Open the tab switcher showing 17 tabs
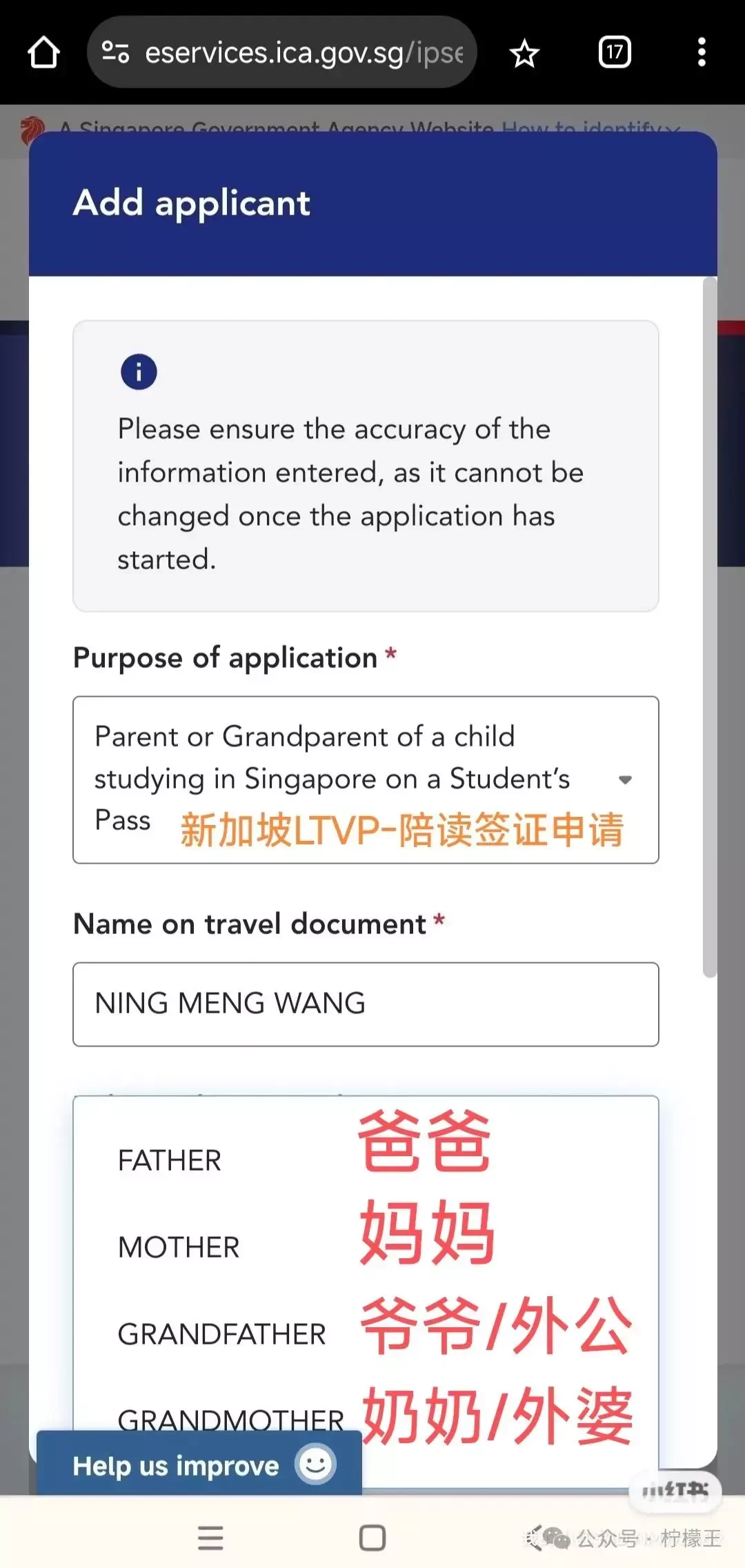Screen dimensions: 745x1568 (x=615, y=52)
